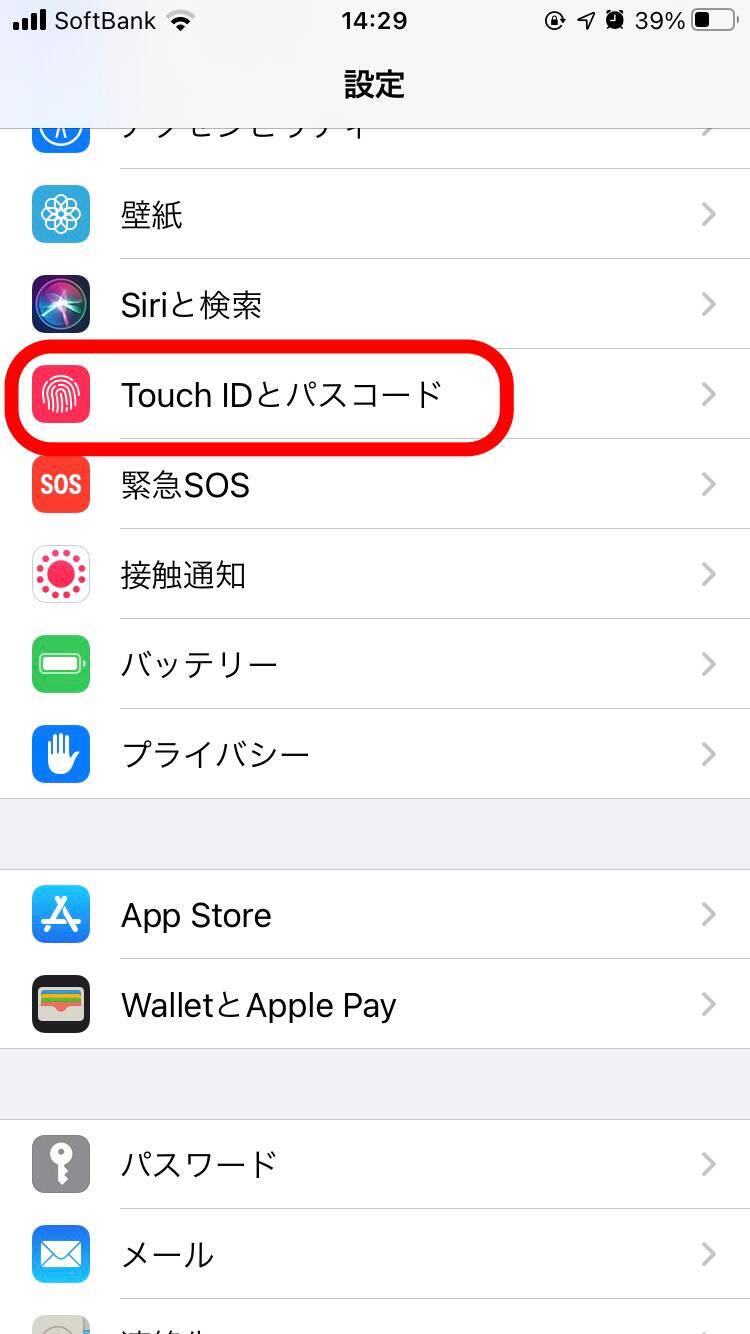This screenshot has height=1334, width=750.
Task: Open the 緊急SOS row
Action: [375, 485]
